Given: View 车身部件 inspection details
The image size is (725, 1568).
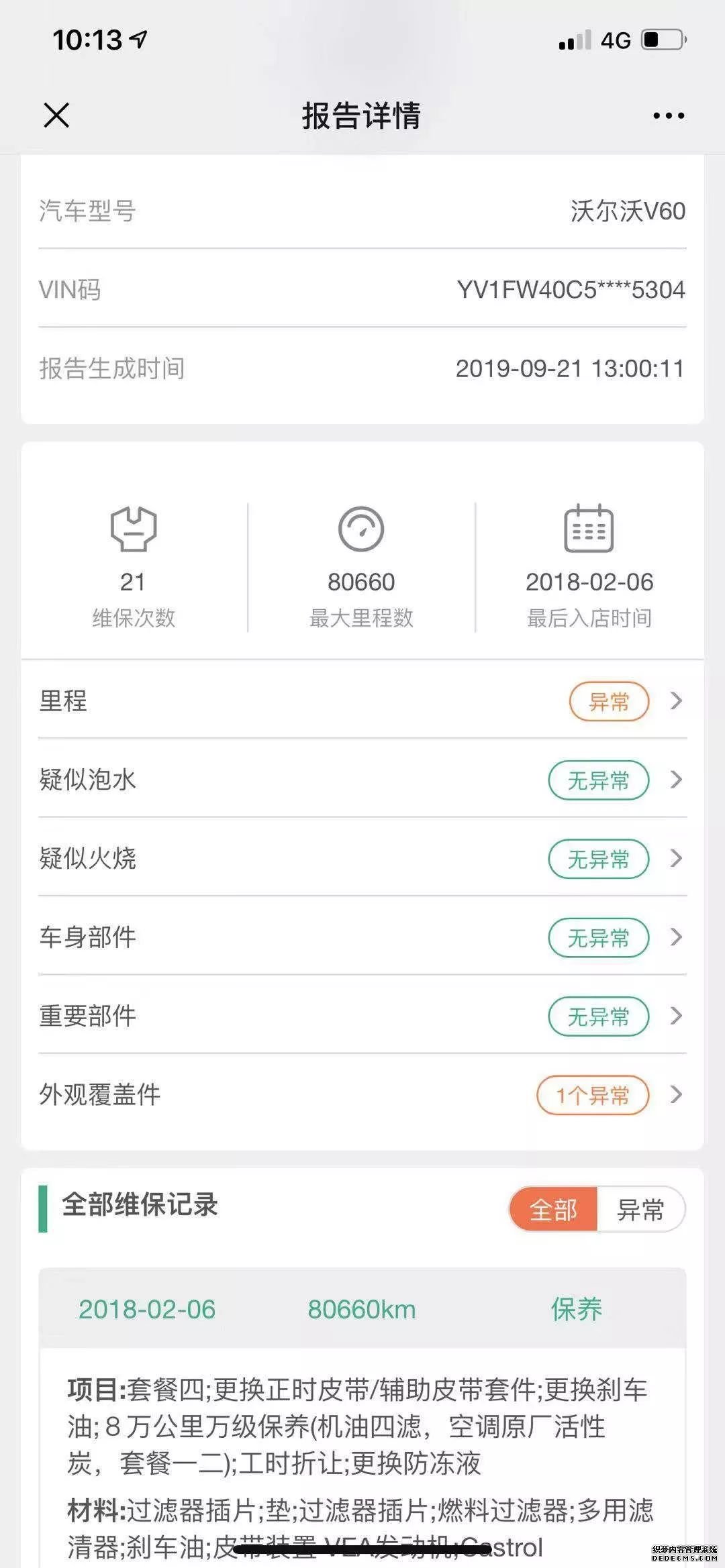Looking at the screenshot, I should 362,937.
